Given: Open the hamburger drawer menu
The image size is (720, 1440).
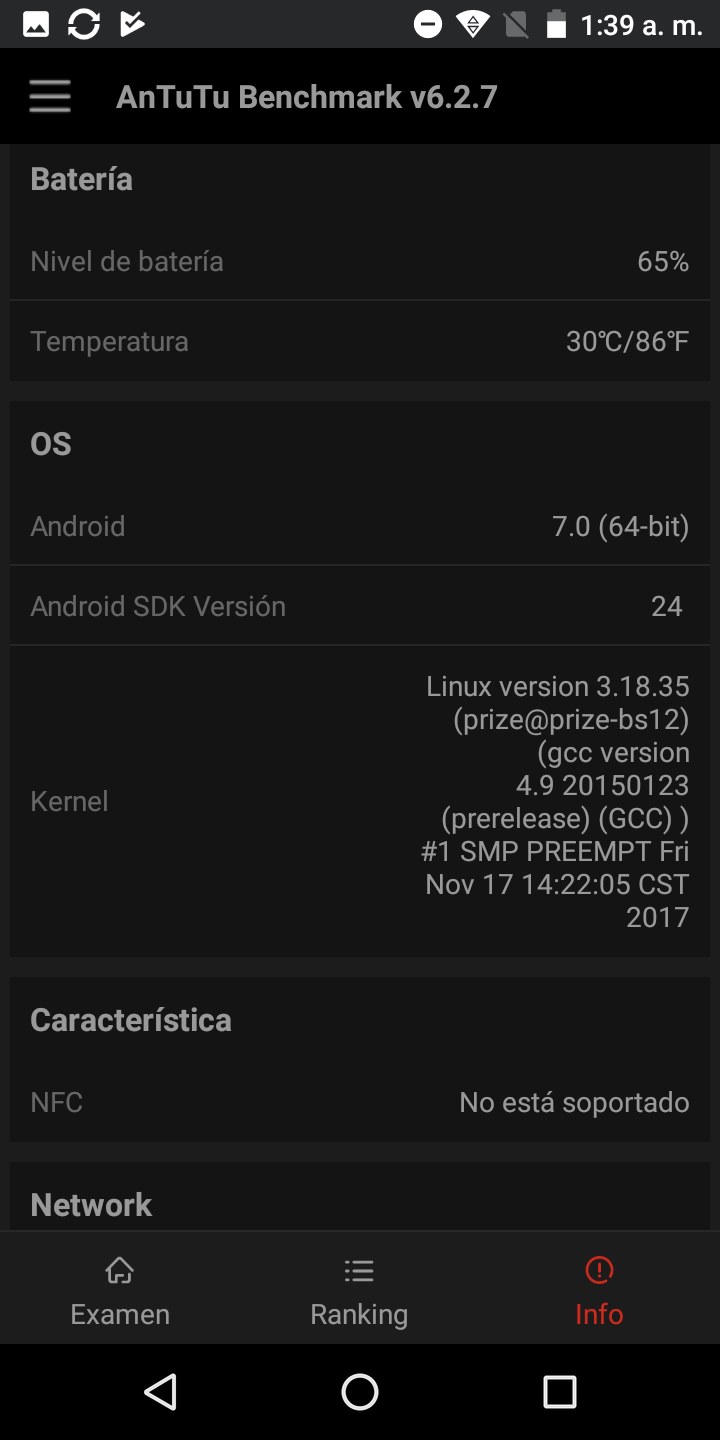Looking at the screenshot, I should click(x=50, y=97).
